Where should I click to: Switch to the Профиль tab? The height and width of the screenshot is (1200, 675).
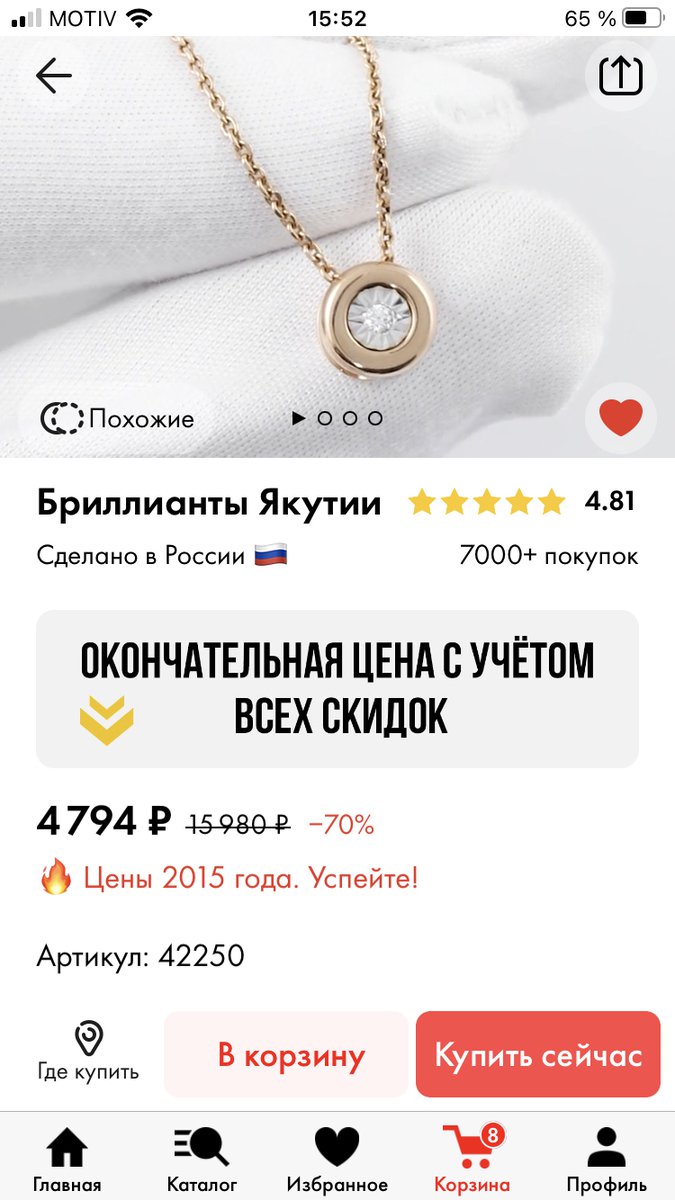click(x=607, y=1160)
